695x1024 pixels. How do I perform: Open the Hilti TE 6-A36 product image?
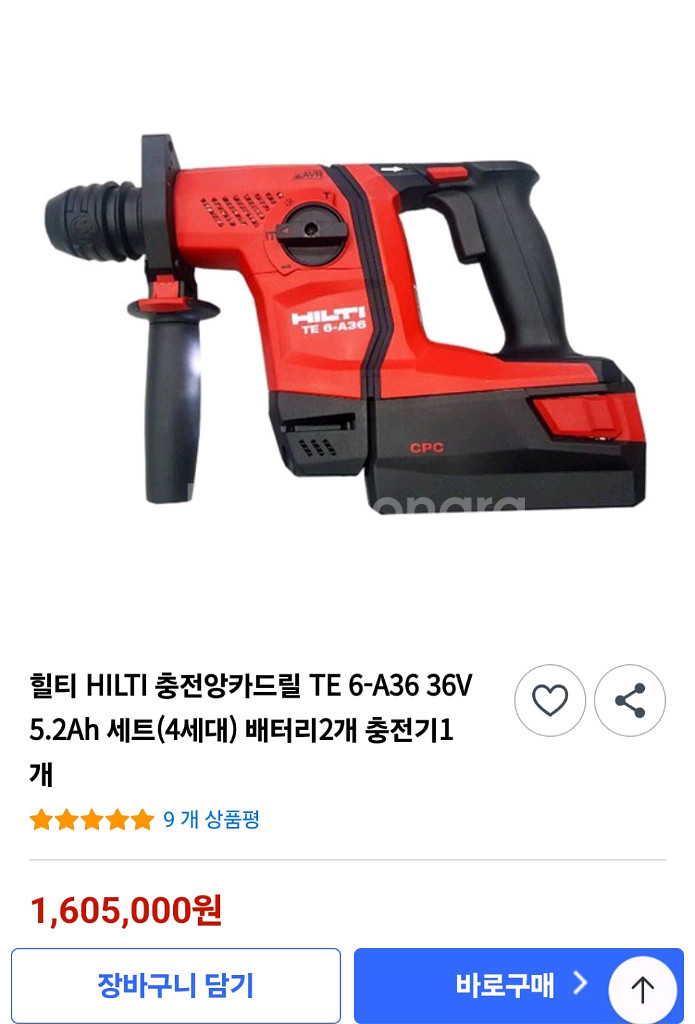[x=347, y=320]
